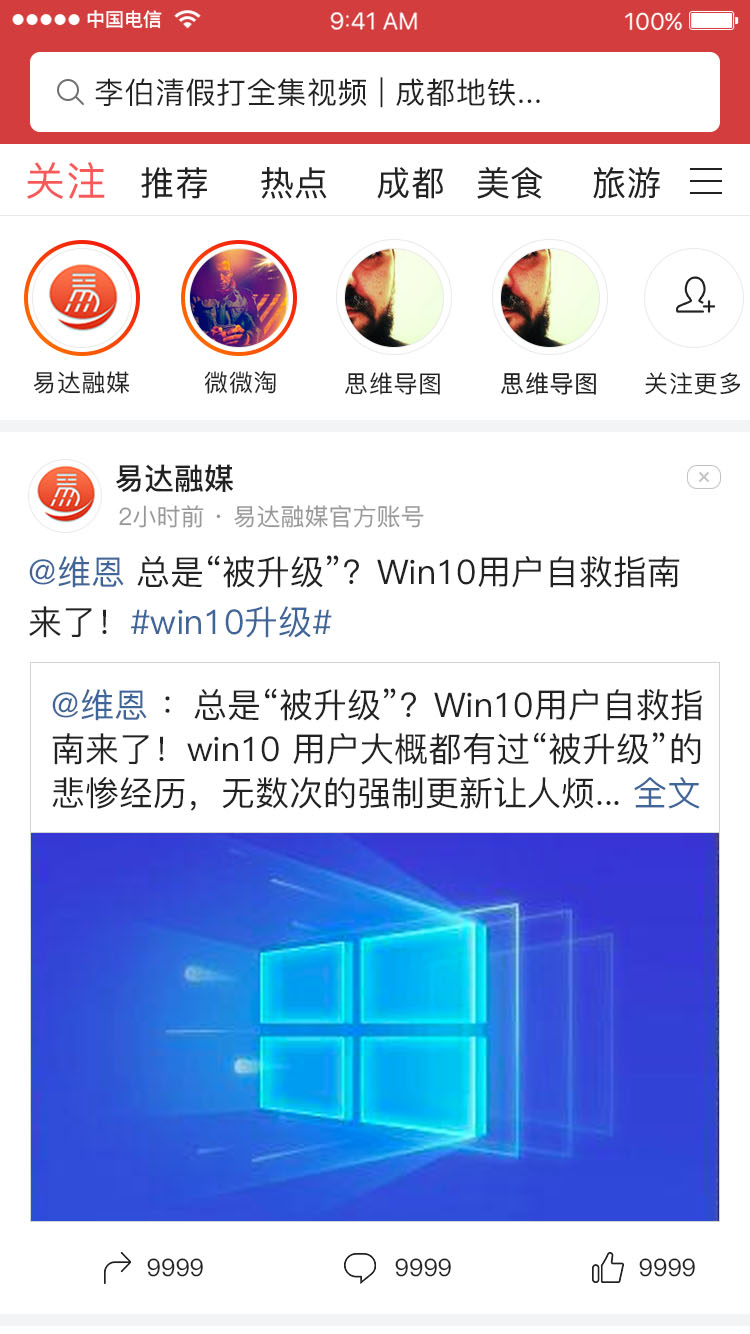Open 易达融媒 avatar in the followed row
This screenshot has height=1334, width=750.
tap(81, 298)
